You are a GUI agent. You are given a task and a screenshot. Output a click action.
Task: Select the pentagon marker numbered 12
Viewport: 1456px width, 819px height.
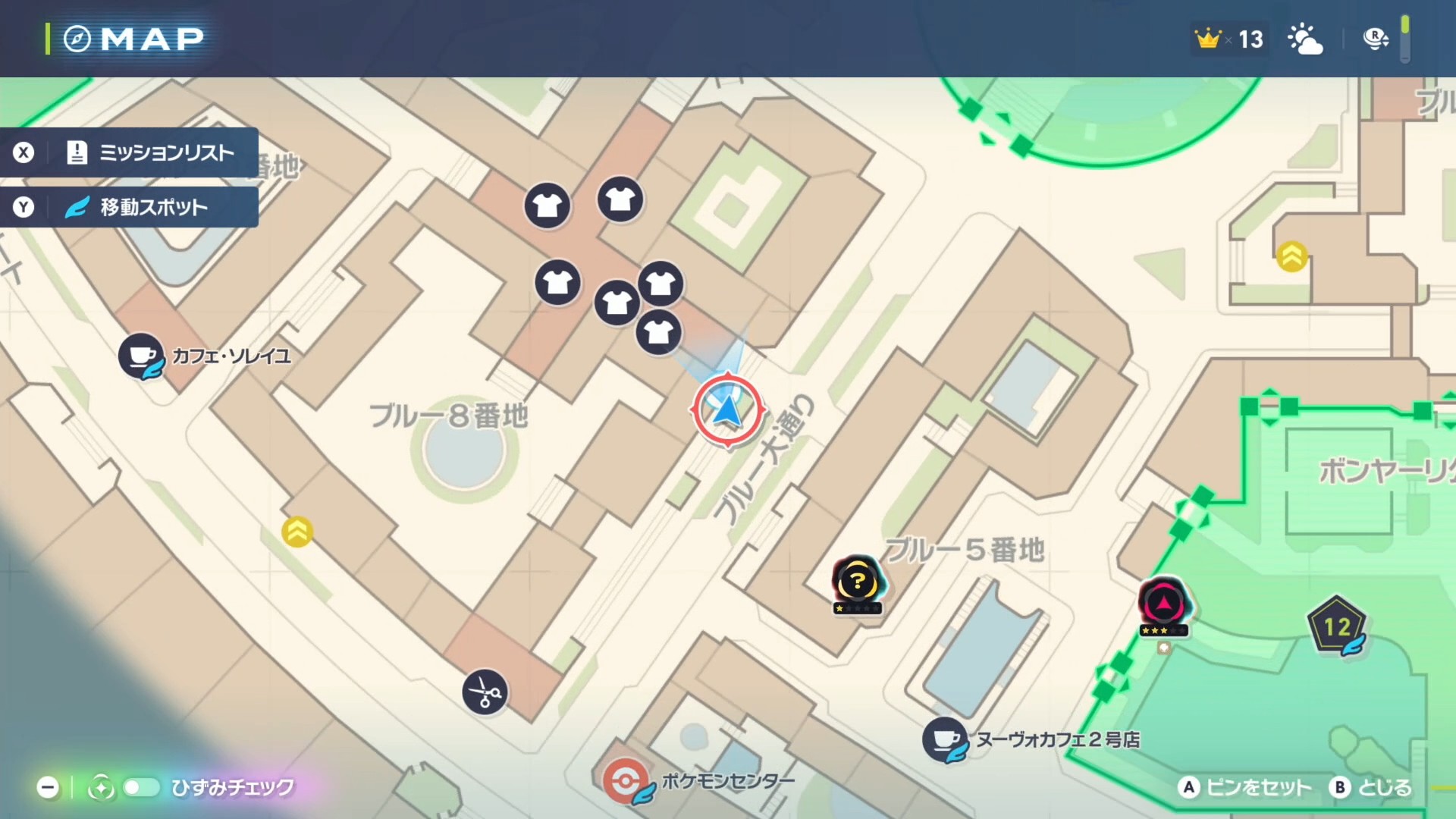tap(1336, 626)
